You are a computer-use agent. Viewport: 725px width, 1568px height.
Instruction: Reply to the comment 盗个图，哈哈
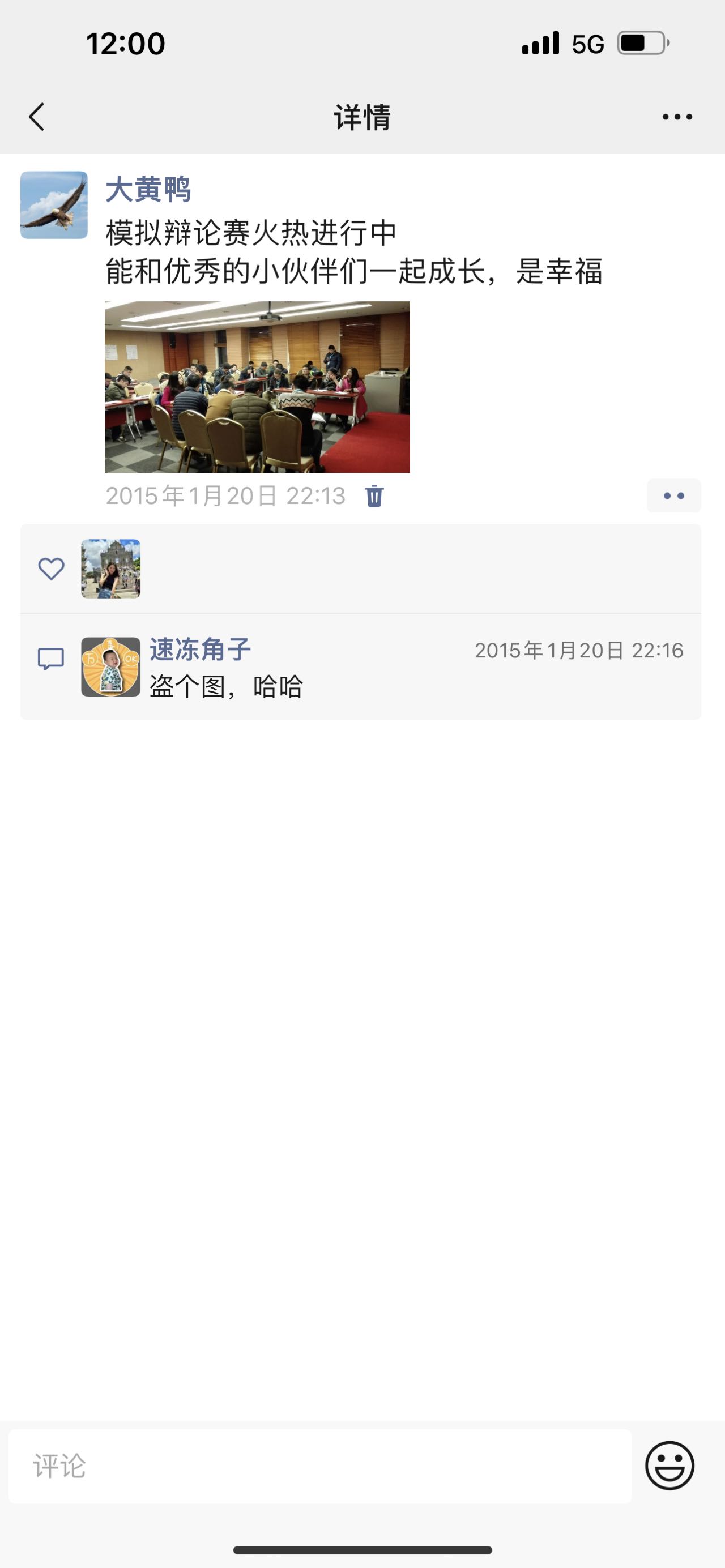click(227, 687)
